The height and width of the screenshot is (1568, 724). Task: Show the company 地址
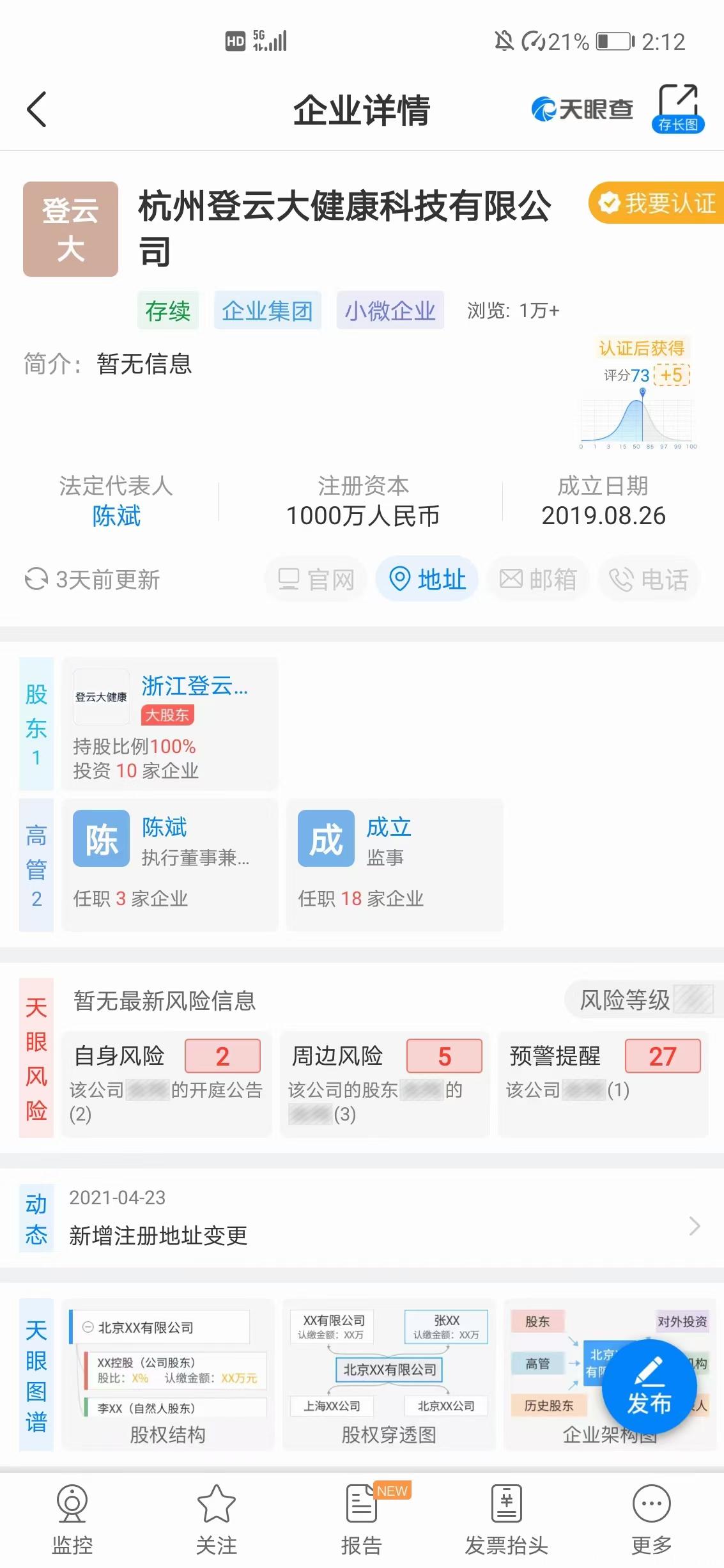click(427, 579)
